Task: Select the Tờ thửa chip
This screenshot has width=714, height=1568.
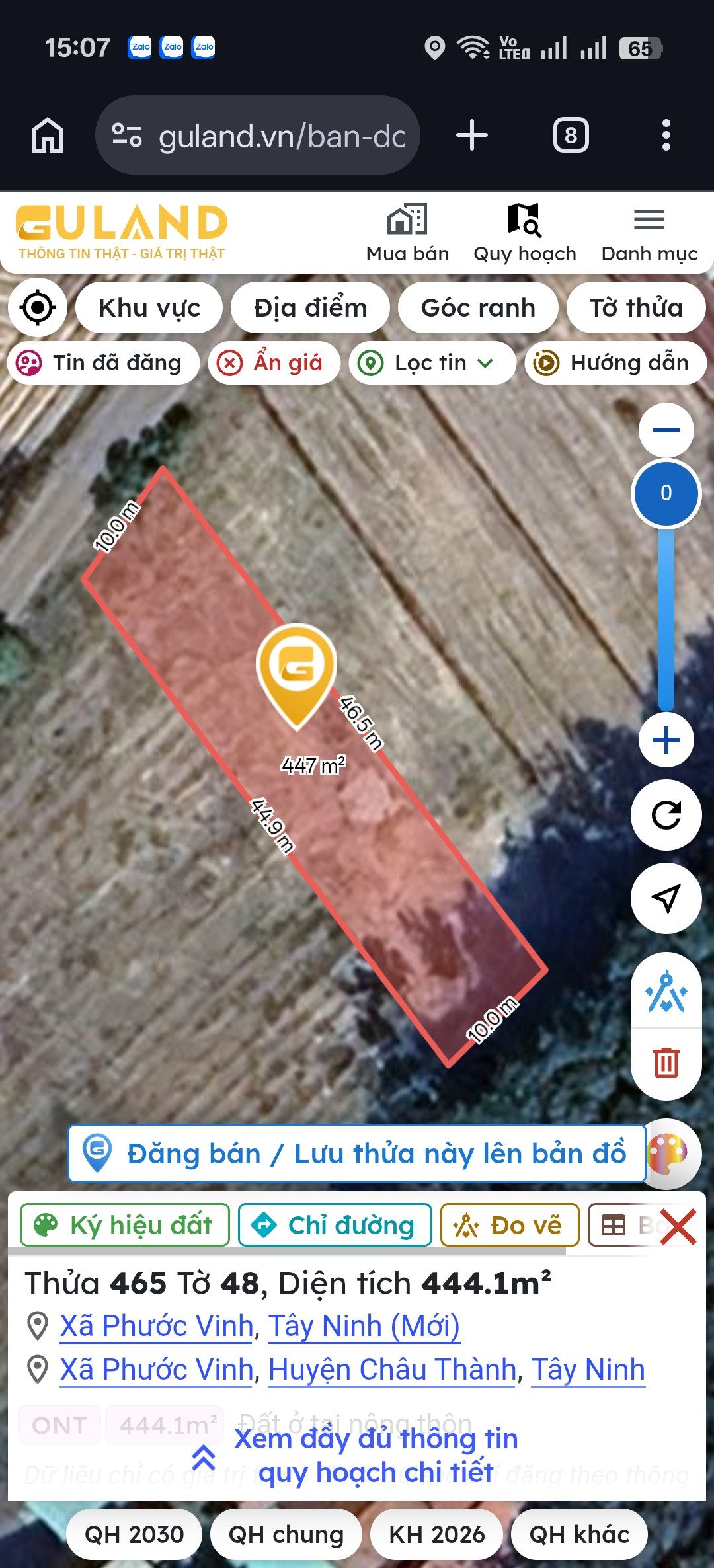Action: pos(636,308)
